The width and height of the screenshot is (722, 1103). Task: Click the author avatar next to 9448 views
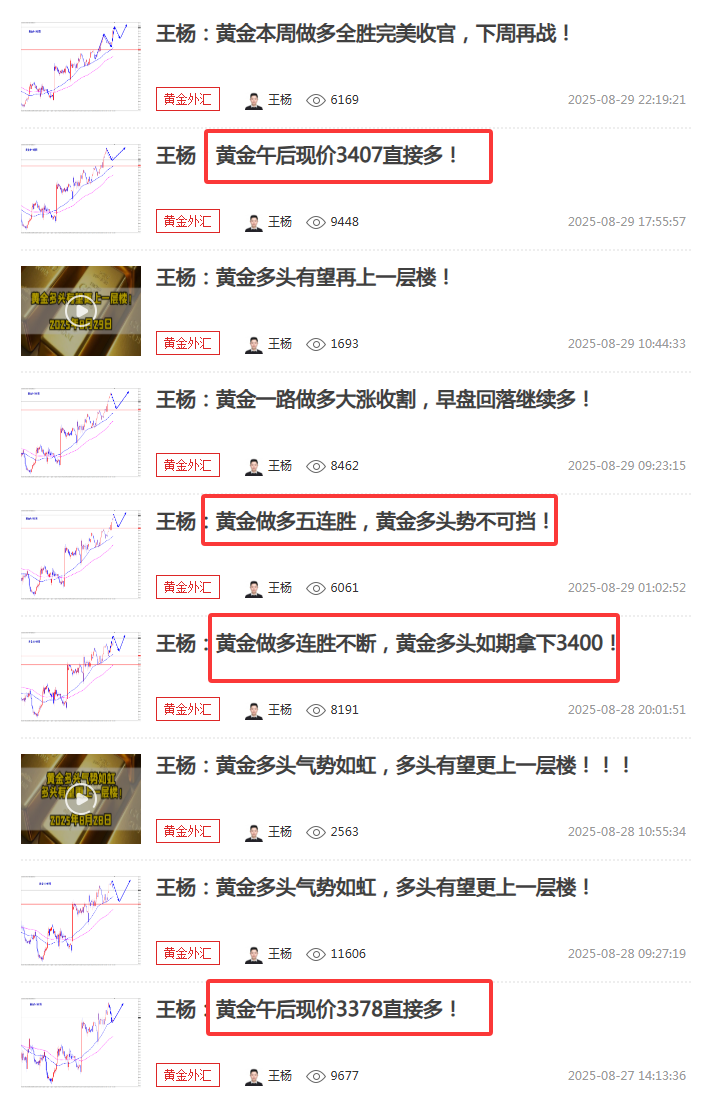(252, 221)
